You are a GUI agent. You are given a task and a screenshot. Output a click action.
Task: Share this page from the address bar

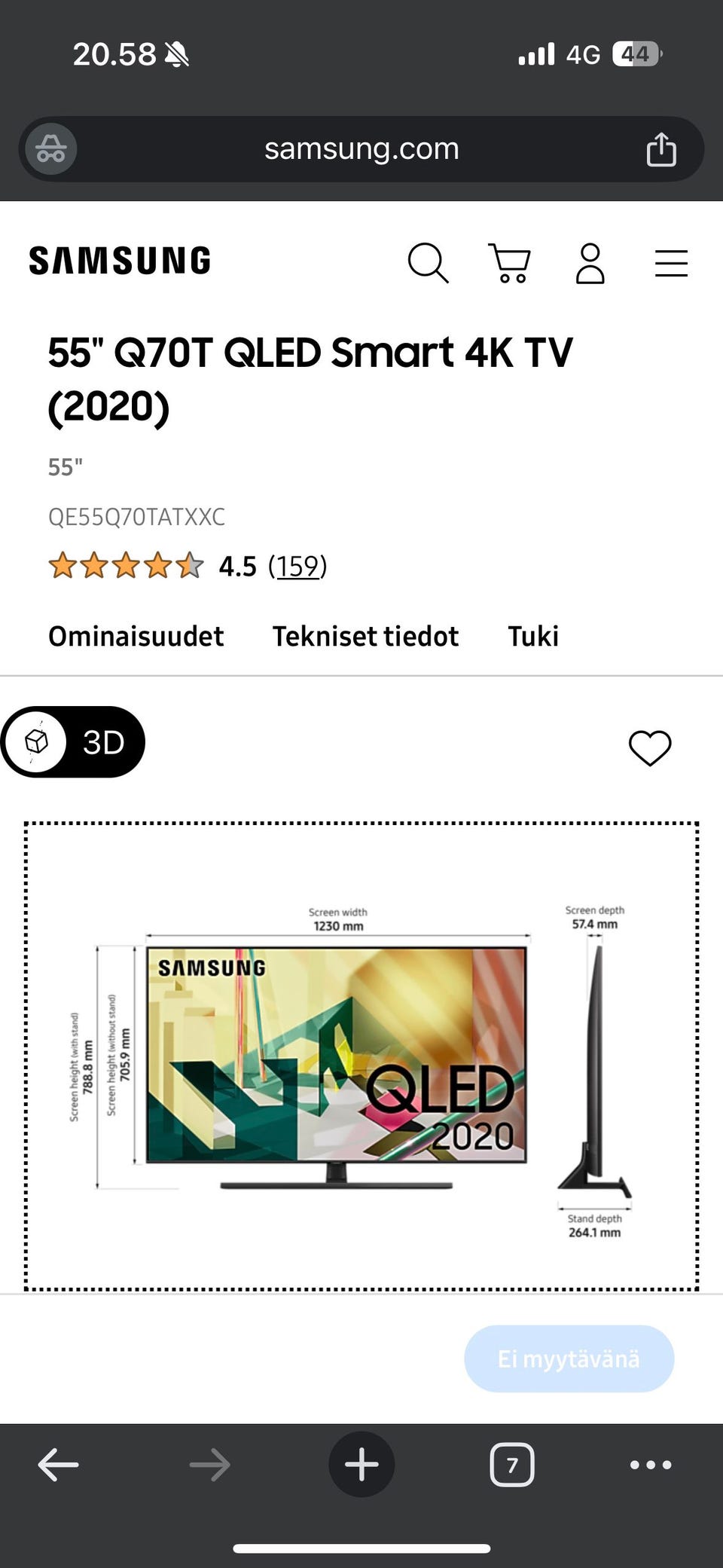[661, 149]
